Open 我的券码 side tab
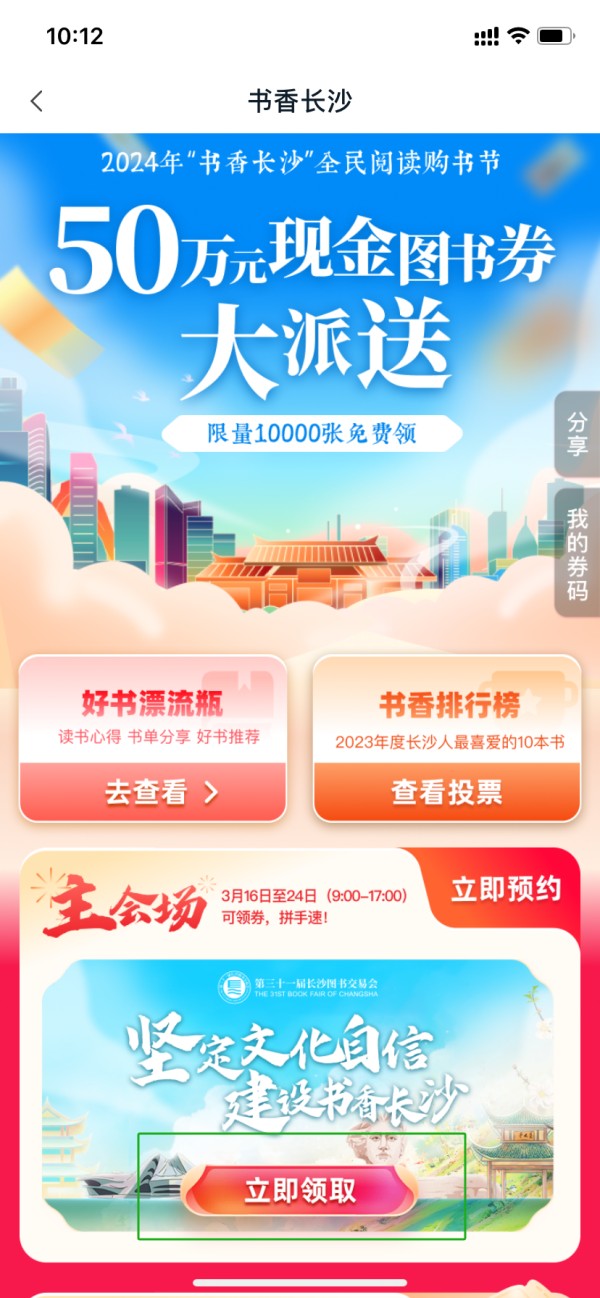 pyautogui.click(x=577, y=553)
